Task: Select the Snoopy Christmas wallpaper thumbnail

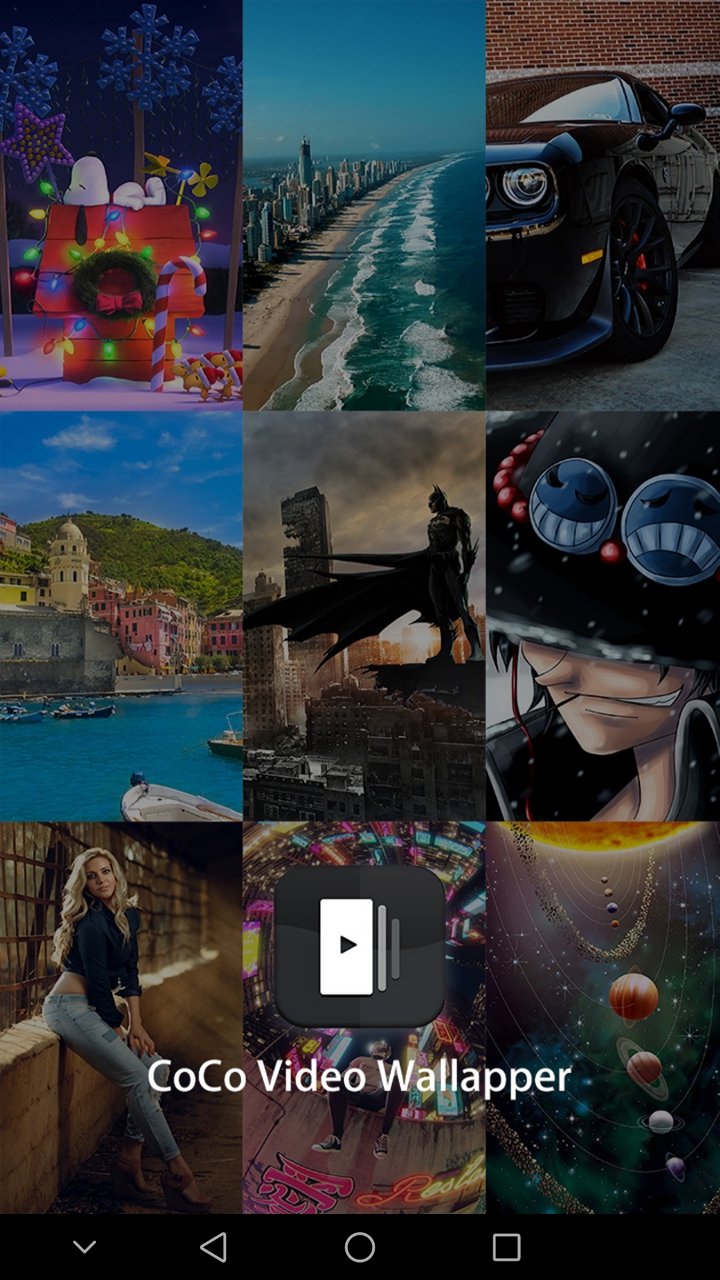Action: coord(120,200)
